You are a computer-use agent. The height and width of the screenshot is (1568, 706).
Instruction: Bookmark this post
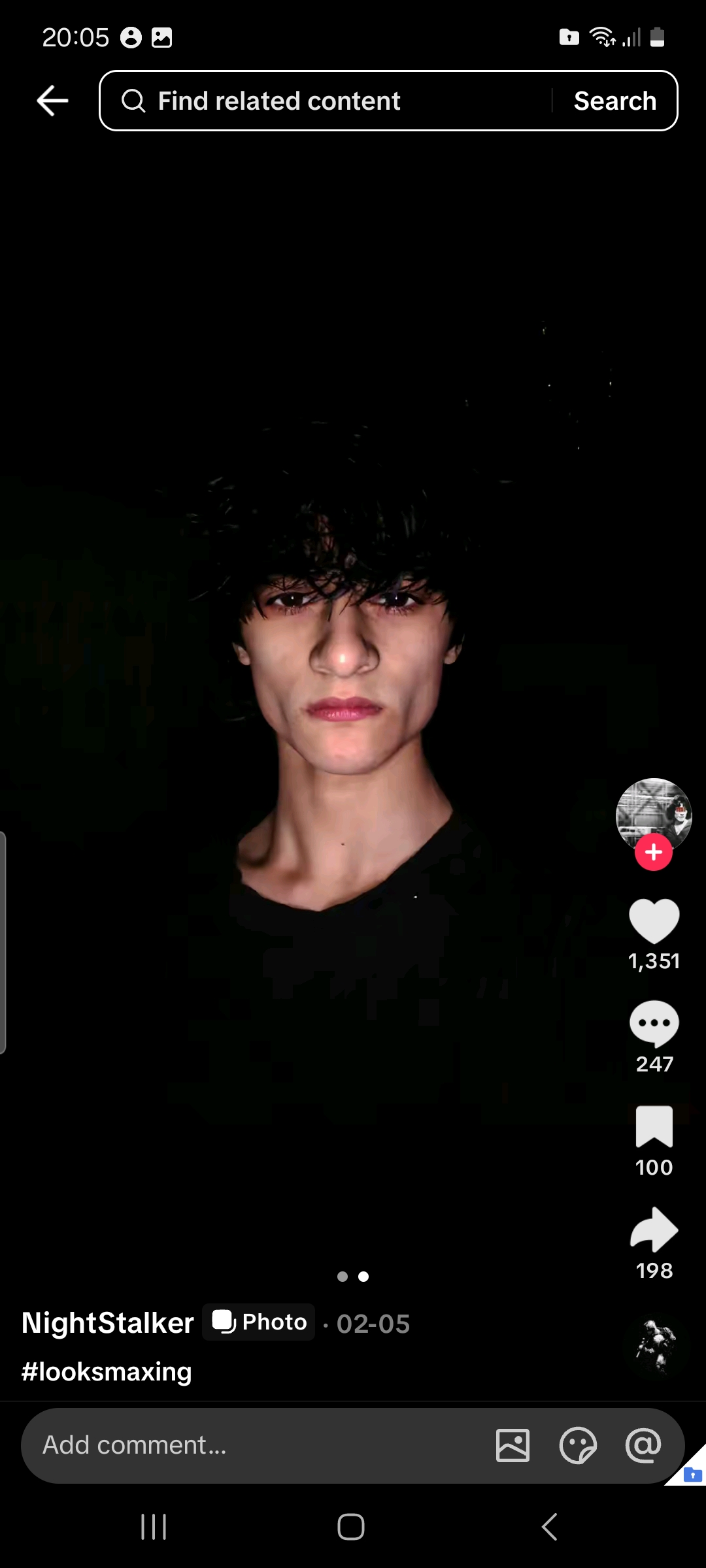[x=654, y=1126]
